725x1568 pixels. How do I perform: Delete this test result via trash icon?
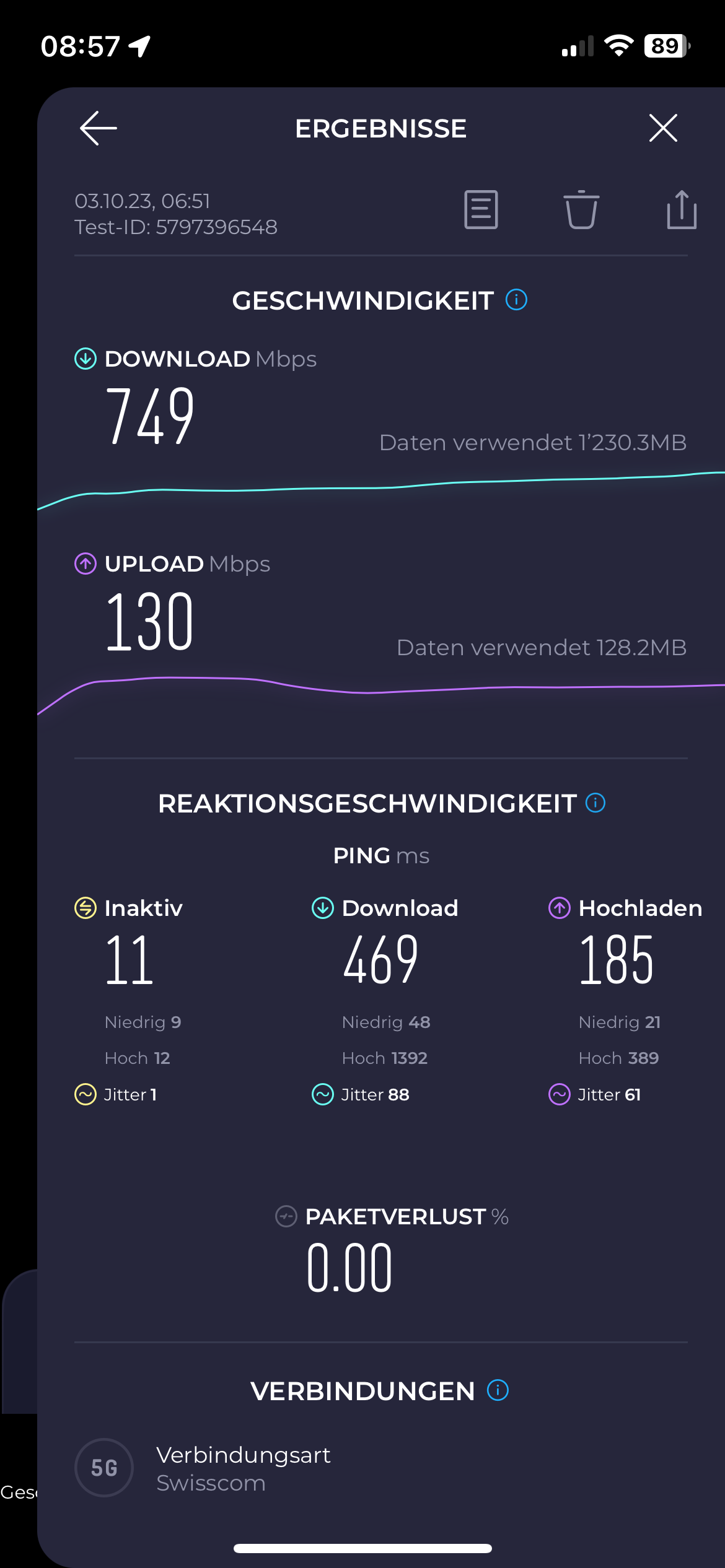tap(581, 211)
